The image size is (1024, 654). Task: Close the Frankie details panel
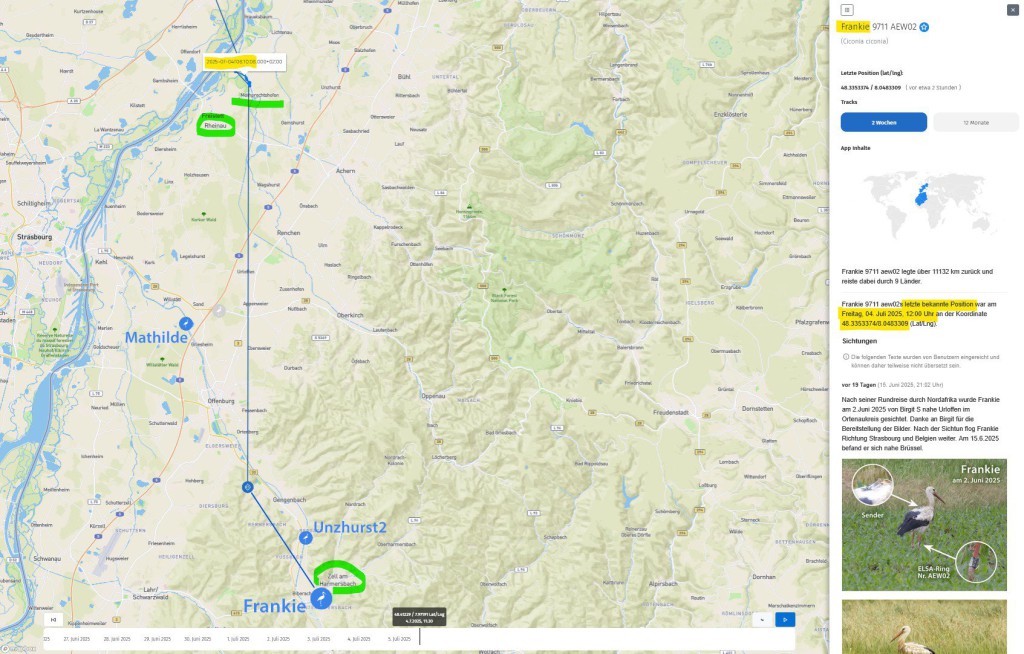[1012, 9]
